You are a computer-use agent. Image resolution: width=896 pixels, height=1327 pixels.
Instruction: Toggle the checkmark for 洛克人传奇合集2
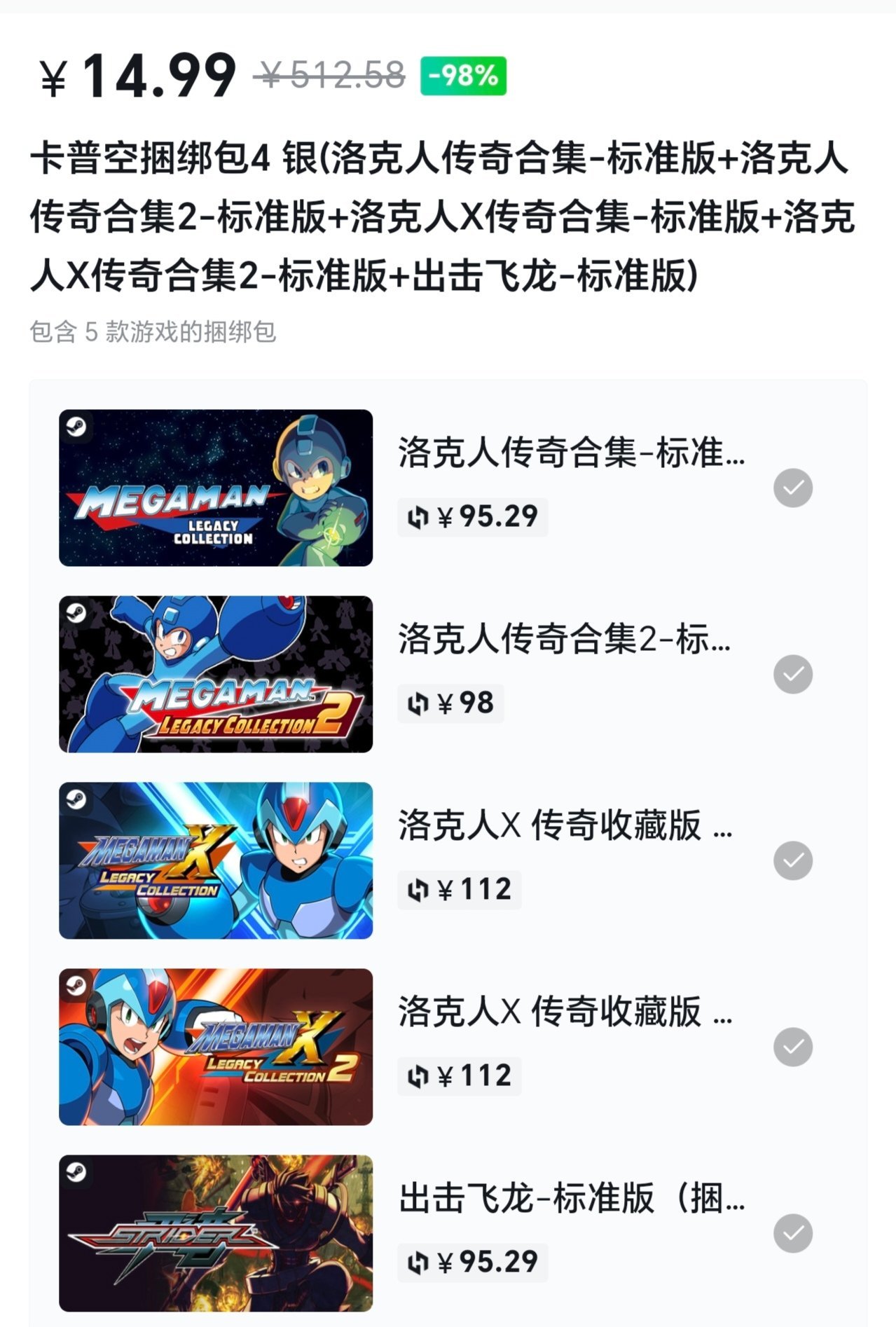pos(792,675)
